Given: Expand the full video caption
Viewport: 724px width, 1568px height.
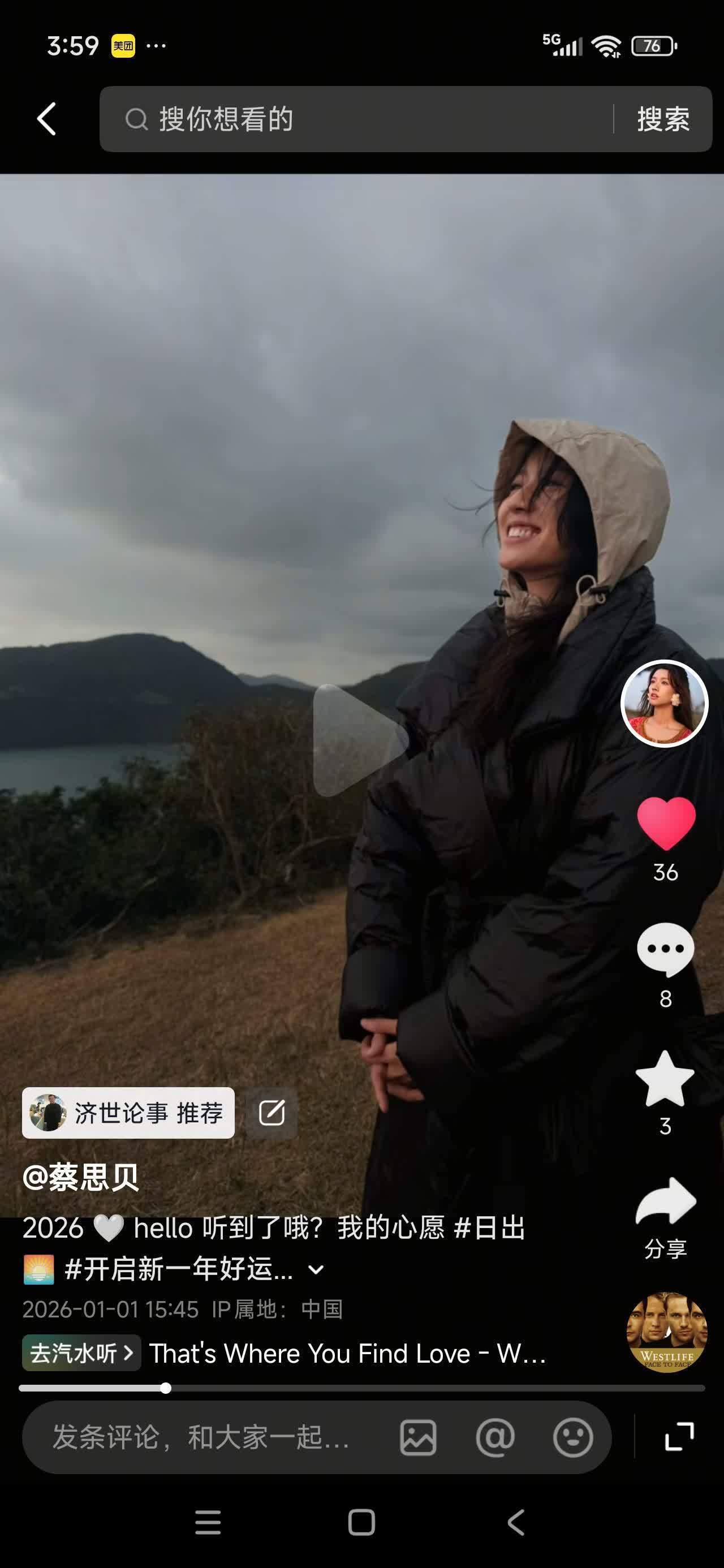Looking at the screenshot, I should tap(316, 1270).
